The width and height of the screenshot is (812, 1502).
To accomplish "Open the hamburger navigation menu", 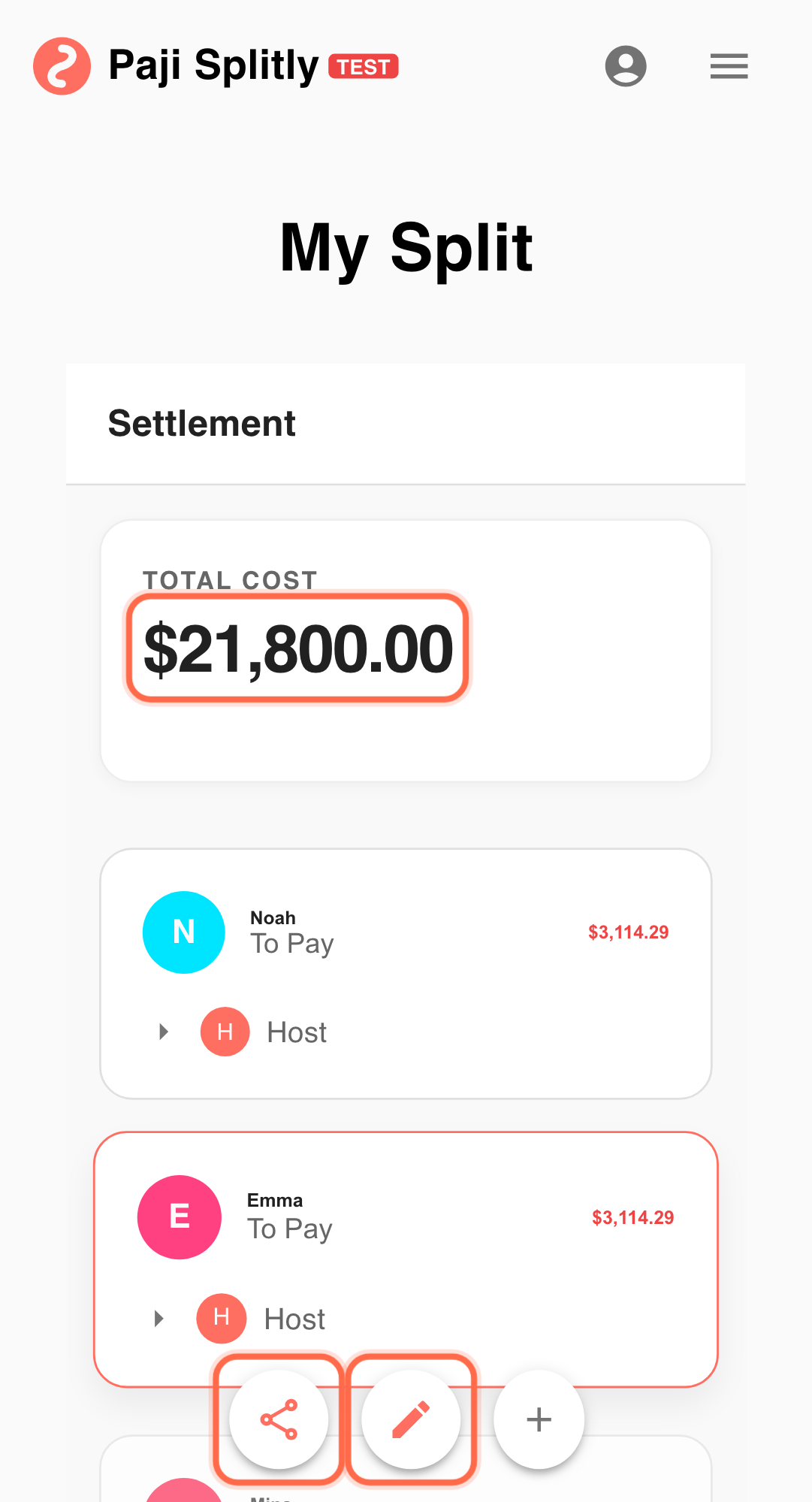I will [727, 66].
